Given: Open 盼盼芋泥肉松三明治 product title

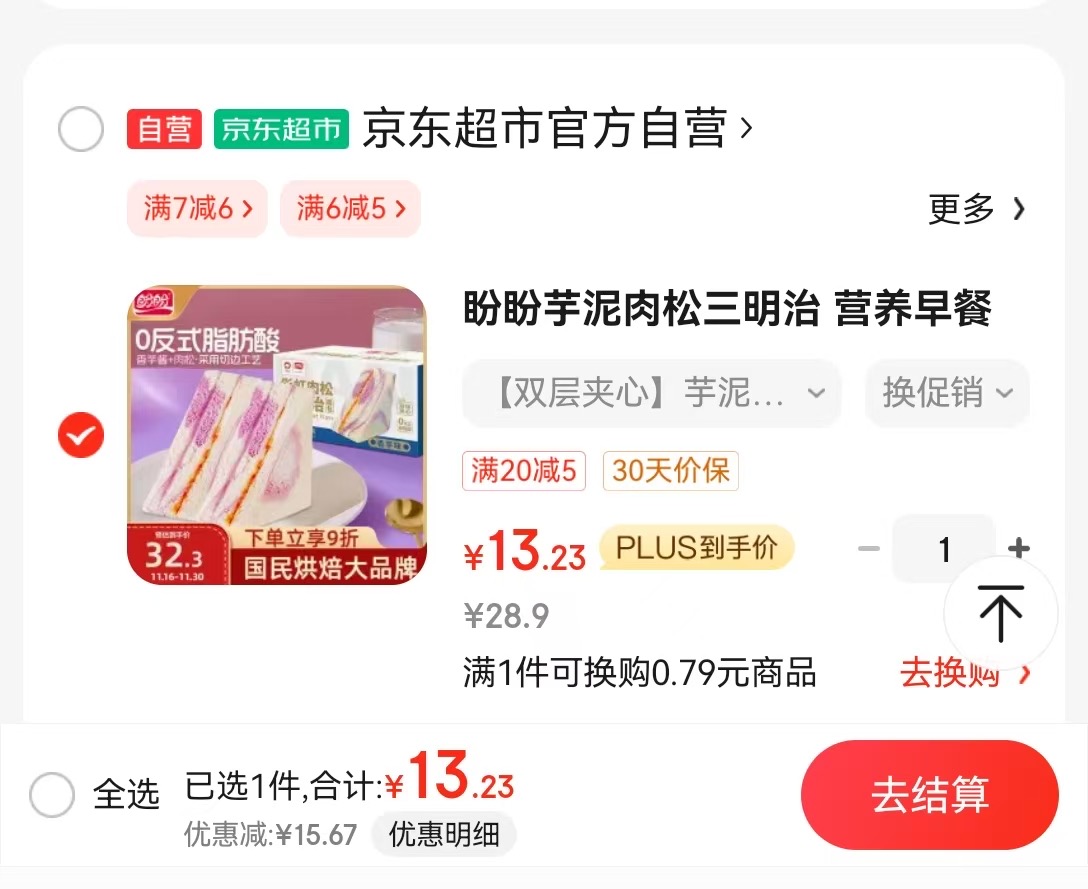Looking at the screenshot, I should 727,309.
